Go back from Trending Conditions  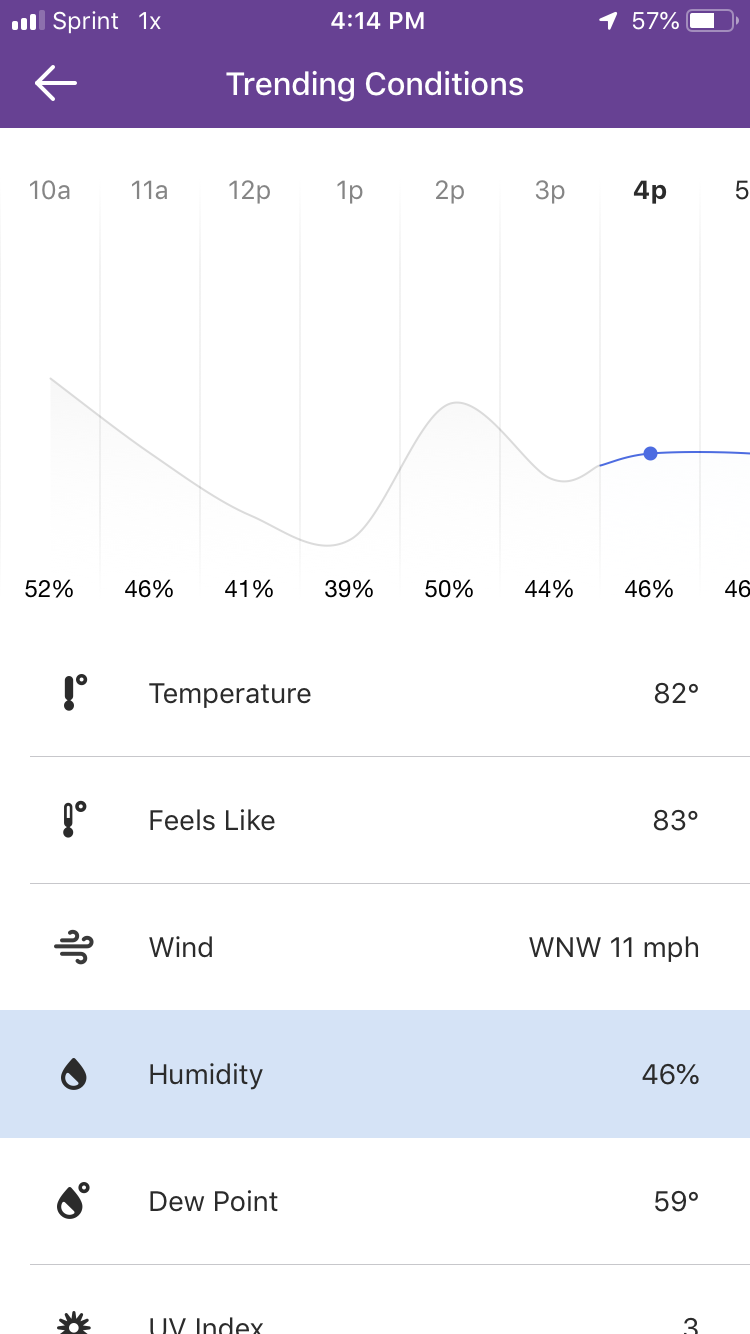tap(56, 84)
